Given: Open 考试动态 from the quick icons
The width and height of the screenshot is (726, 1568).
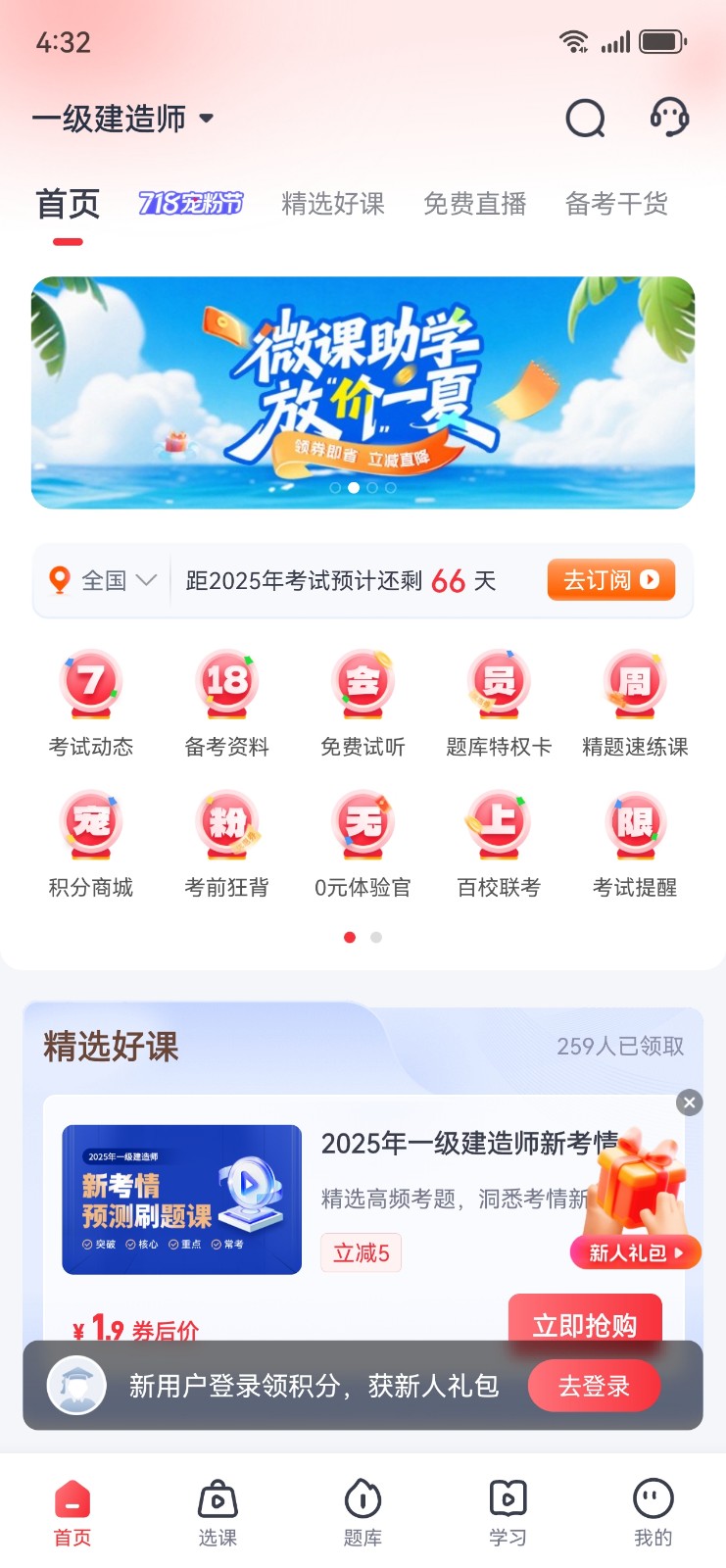Looking at the screenshot, I should pos(90,698).
